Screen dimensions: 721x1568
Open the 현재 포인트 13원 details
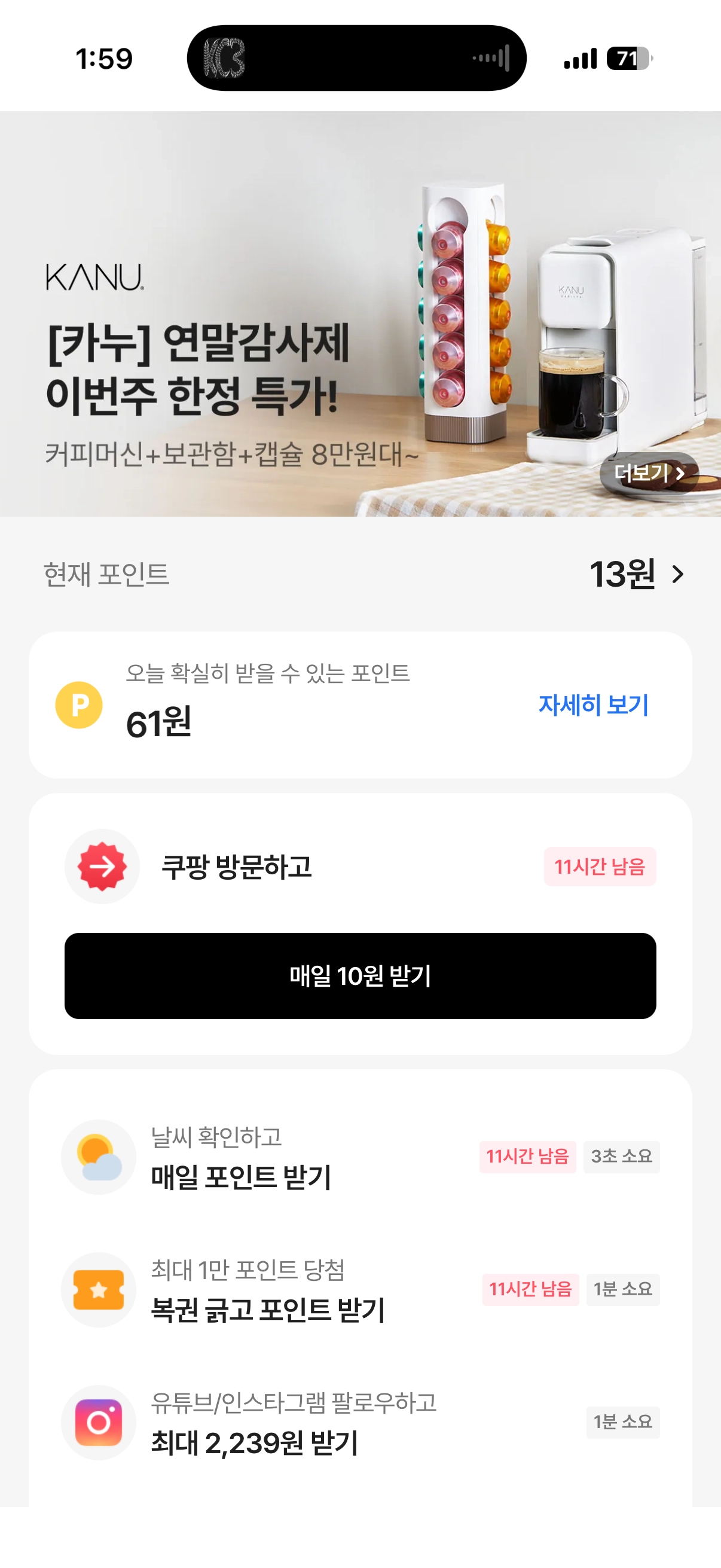637,574
